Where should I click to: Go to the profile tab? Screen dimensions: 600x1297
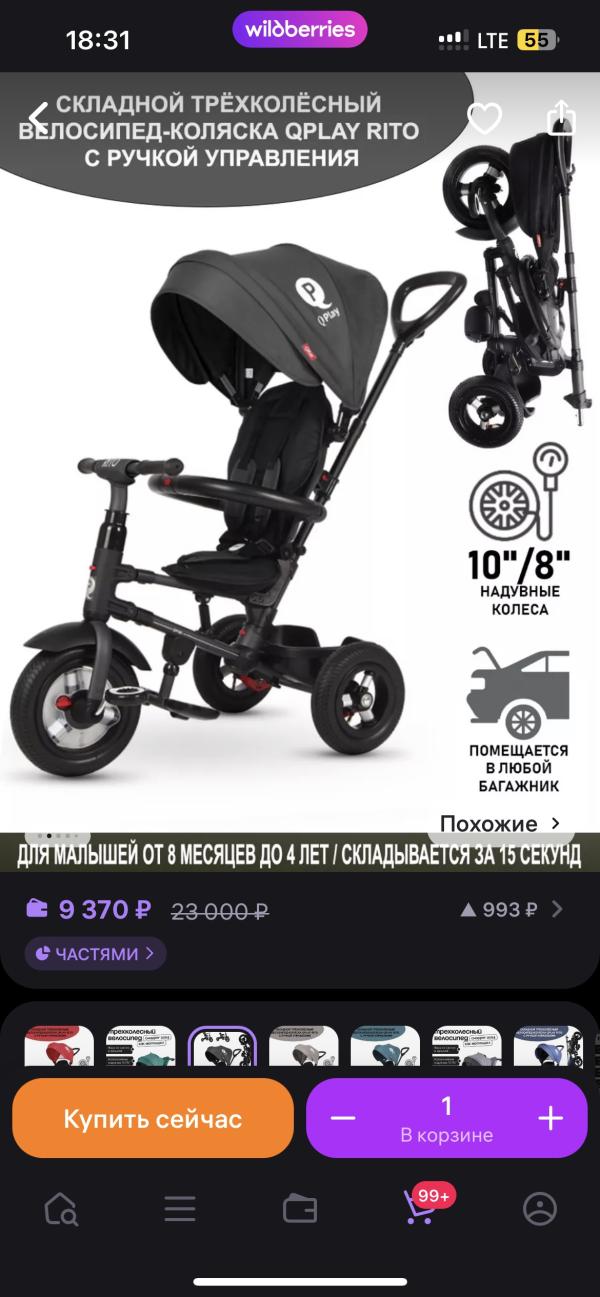point(540,1209)
